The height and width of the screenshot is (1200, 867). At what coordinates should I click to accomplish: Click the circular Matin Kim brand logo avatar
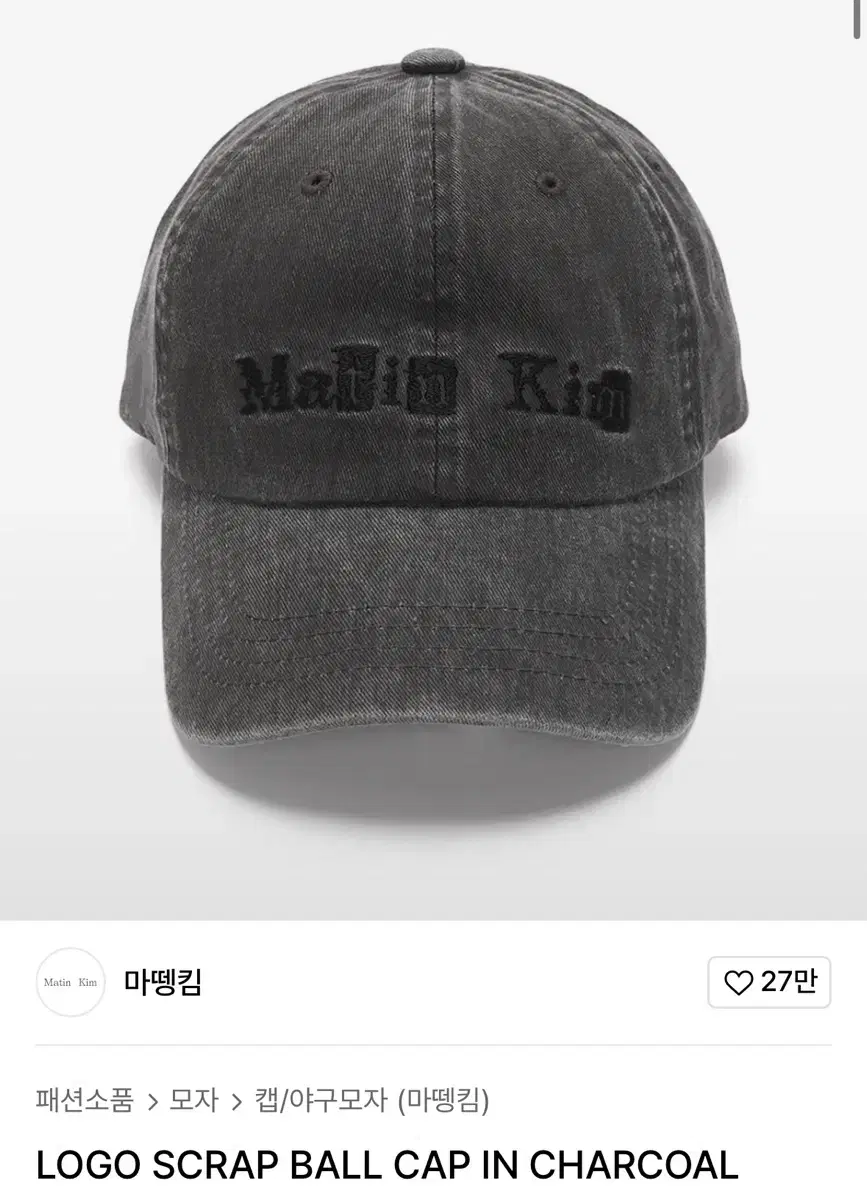(70, 983)
